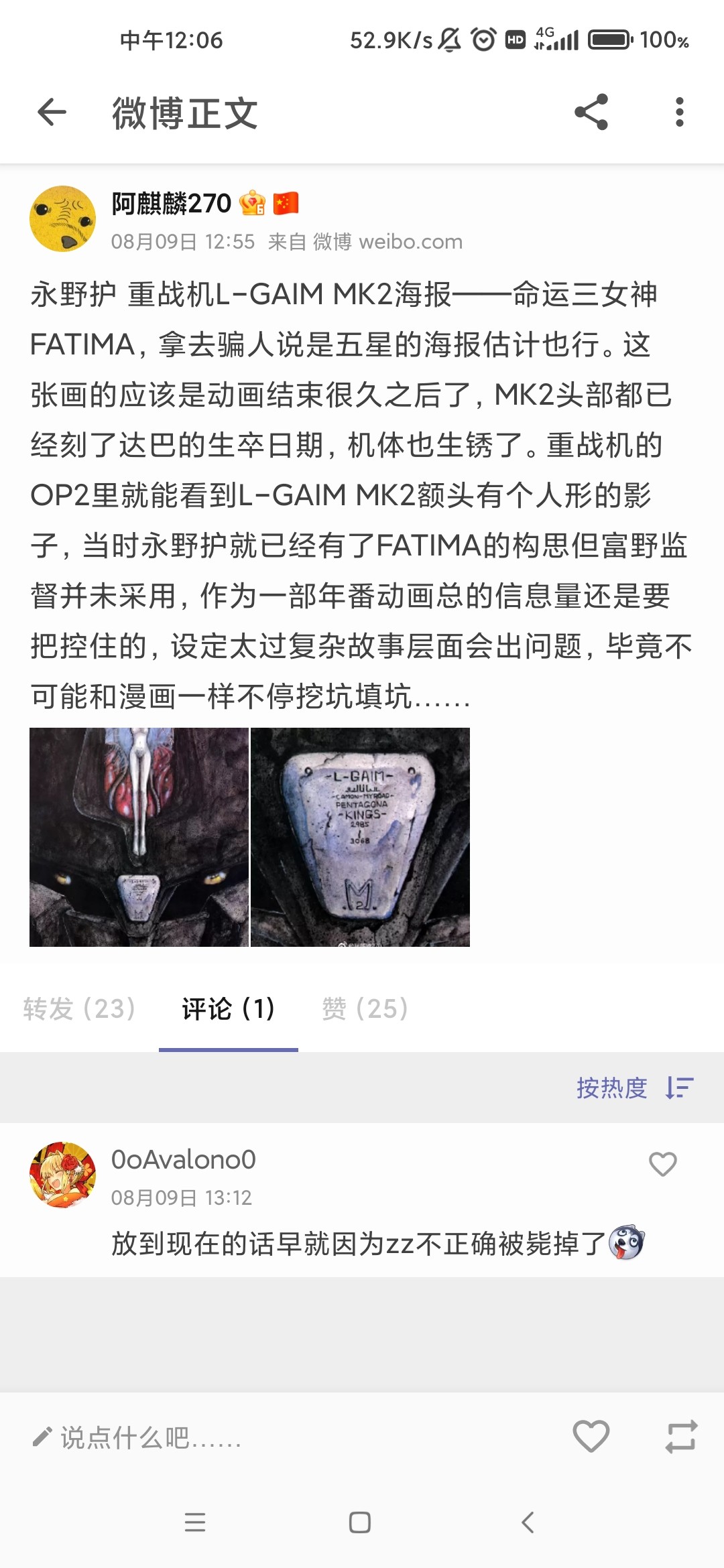Tap the system home button
This screenshot has width=724, height=1568.
(360, 1522)
